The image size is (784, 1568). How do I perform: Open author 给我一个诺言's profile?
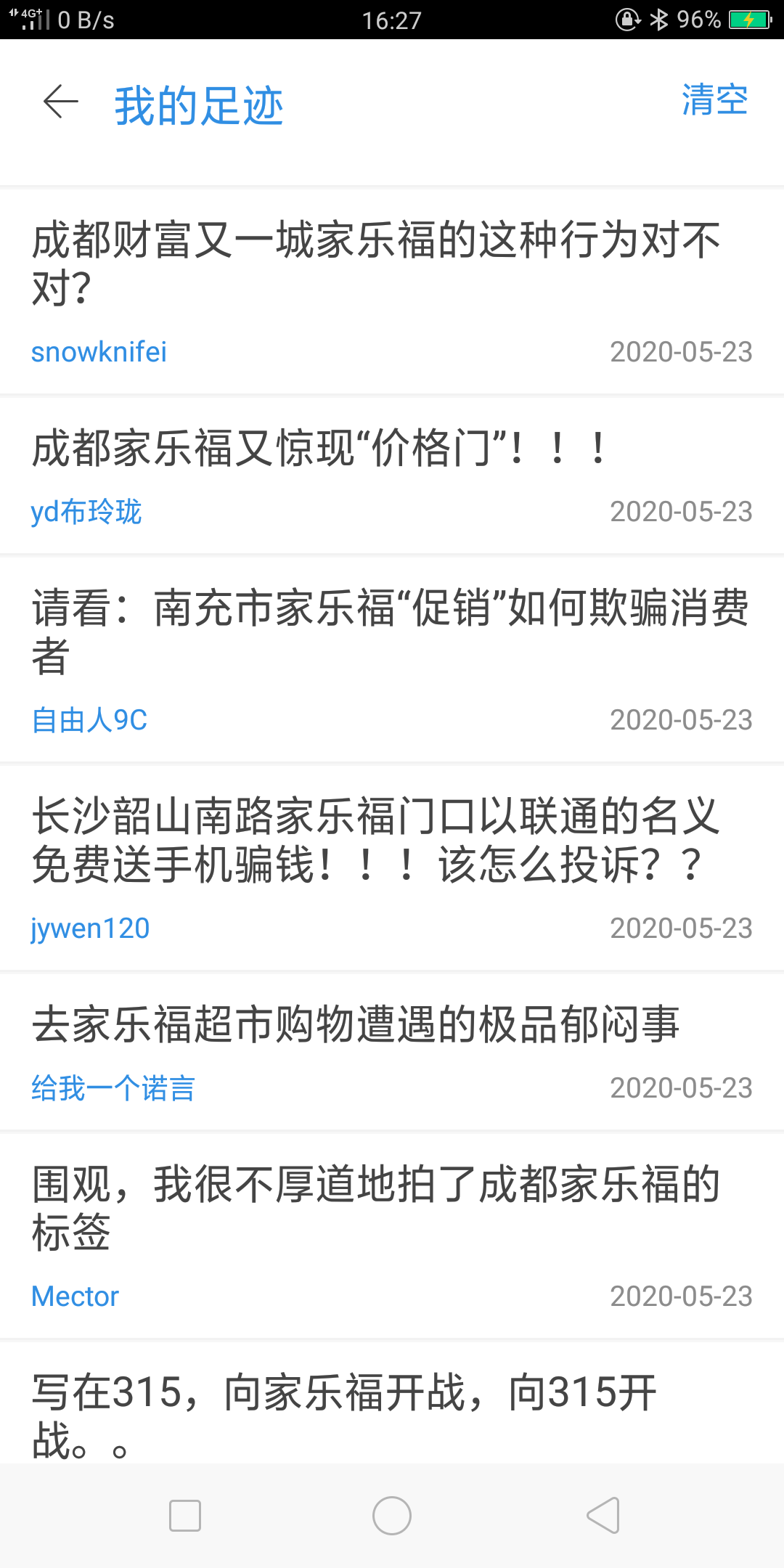113,1088
